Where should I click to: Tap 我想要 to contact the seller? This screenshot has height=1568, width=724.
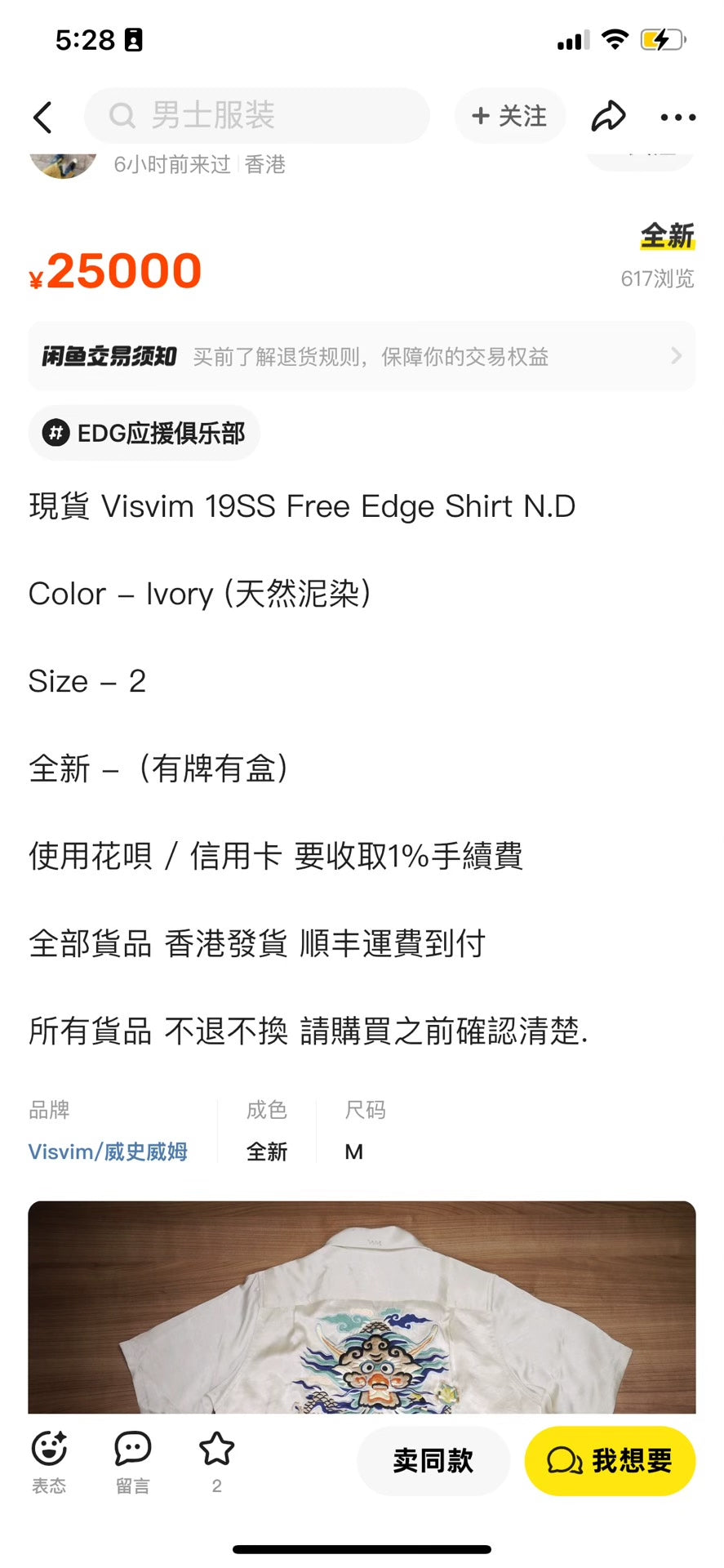(x=610, y=1460)
